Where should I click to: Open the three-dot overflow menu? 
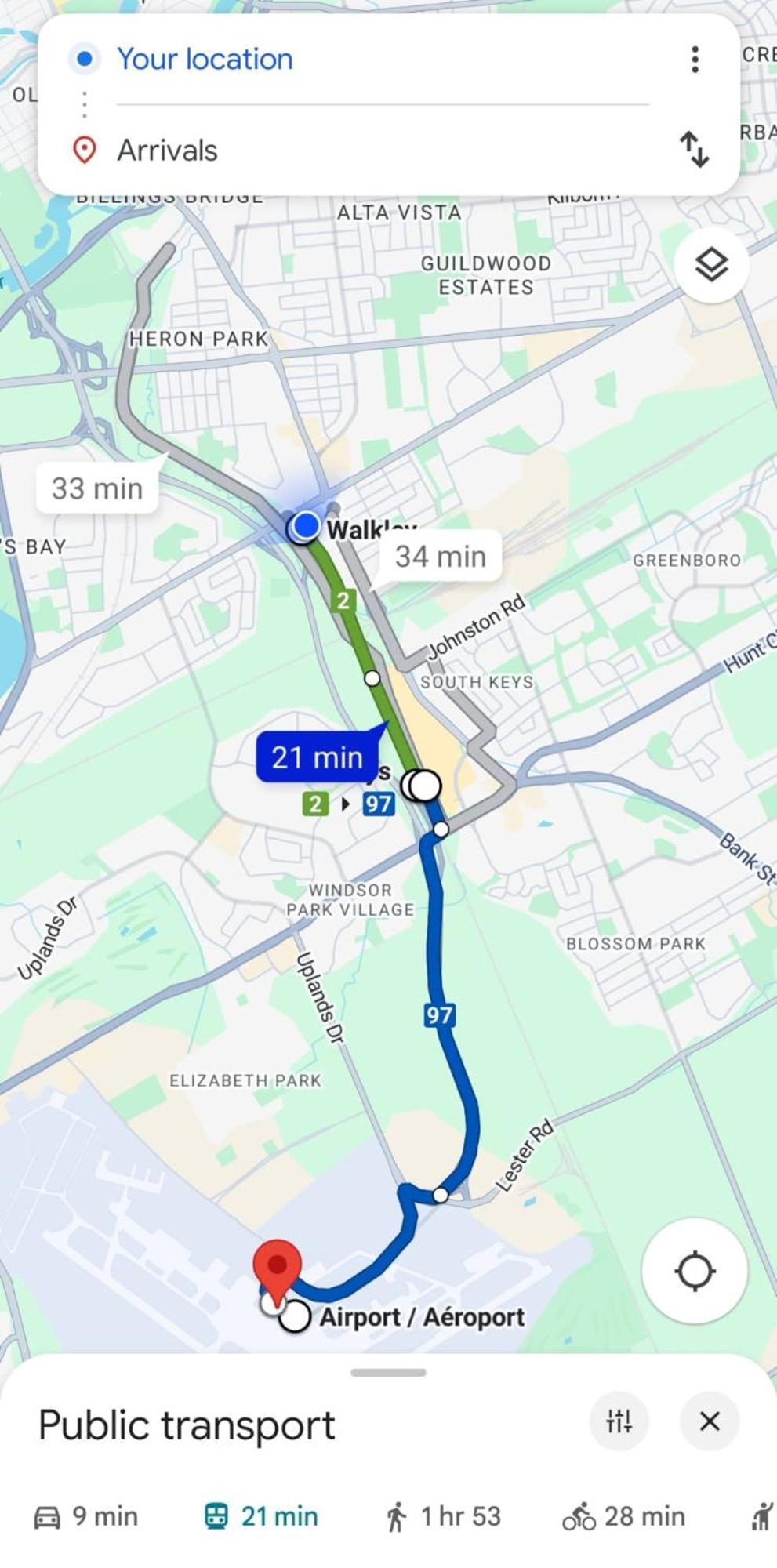pos(695,60)
